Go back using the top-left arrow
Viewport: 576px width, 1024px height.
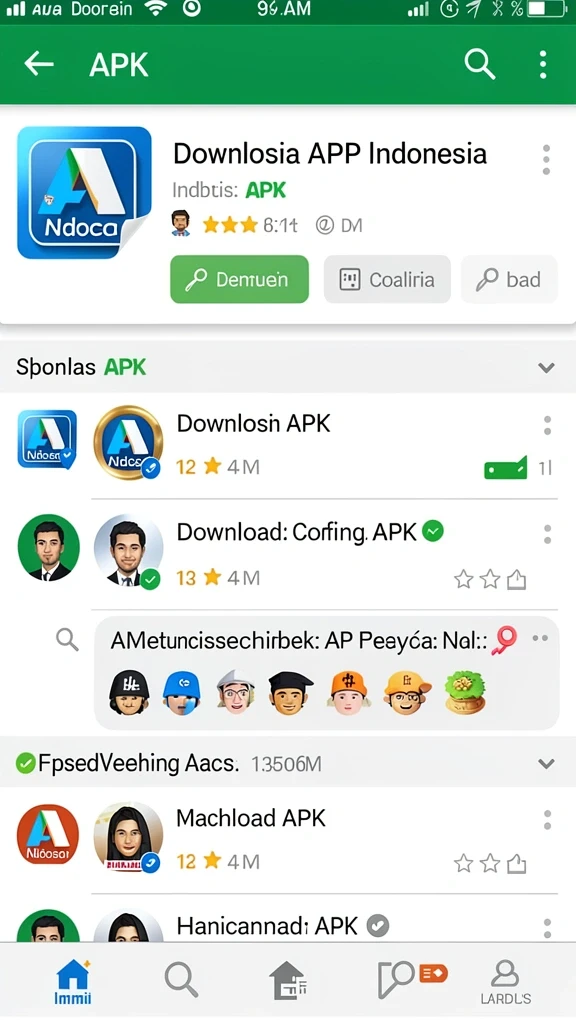point(39,64)
